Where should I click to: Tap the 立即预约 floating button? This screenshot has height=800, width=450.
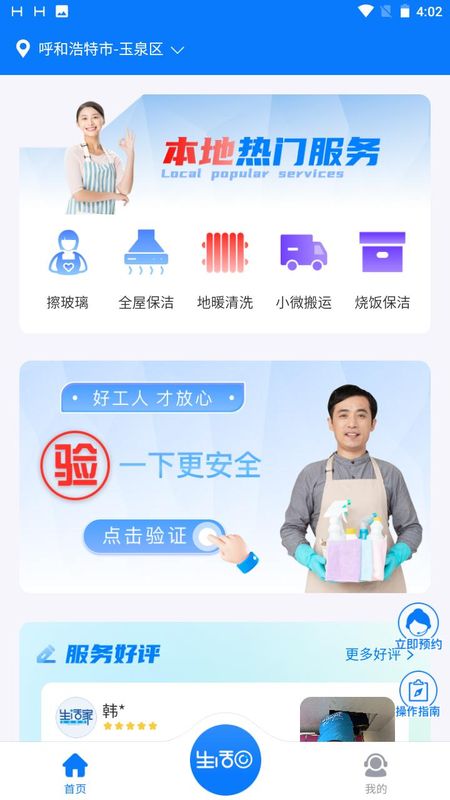418,627
